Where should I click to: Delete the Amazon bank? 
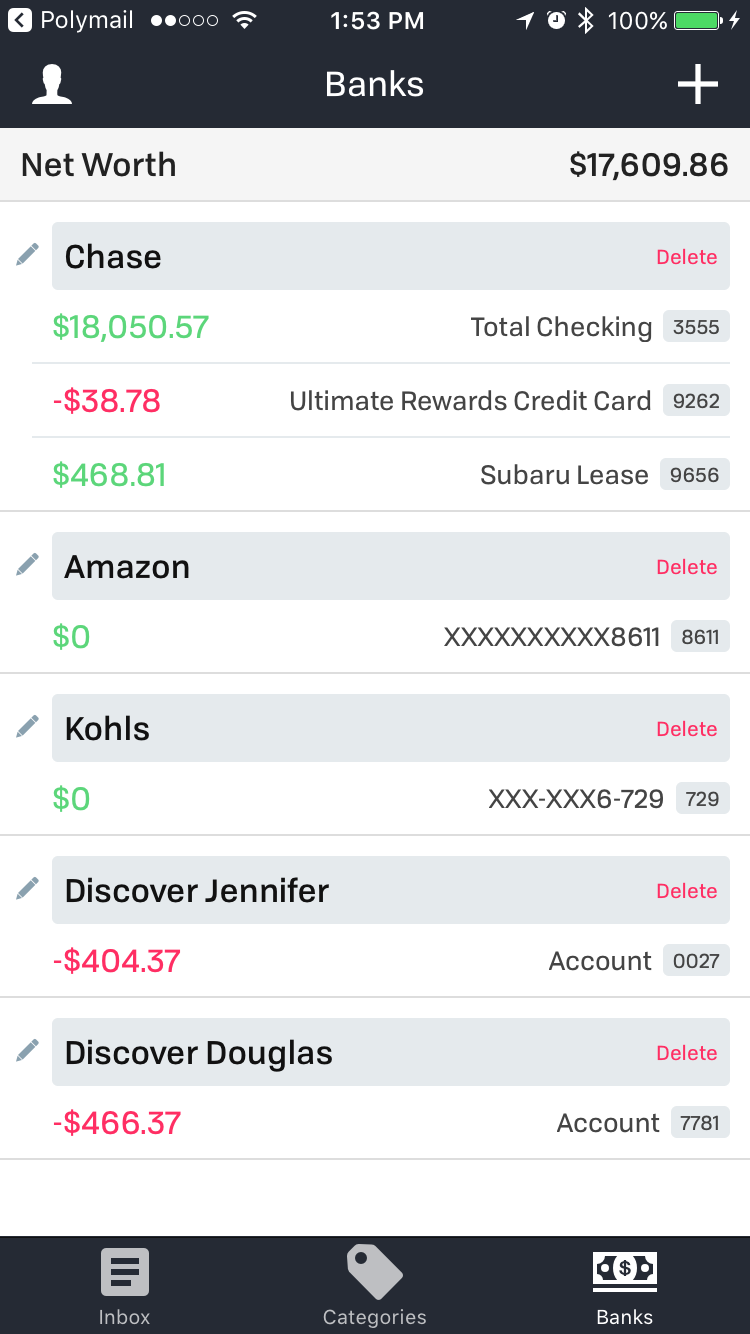point(686,567)
